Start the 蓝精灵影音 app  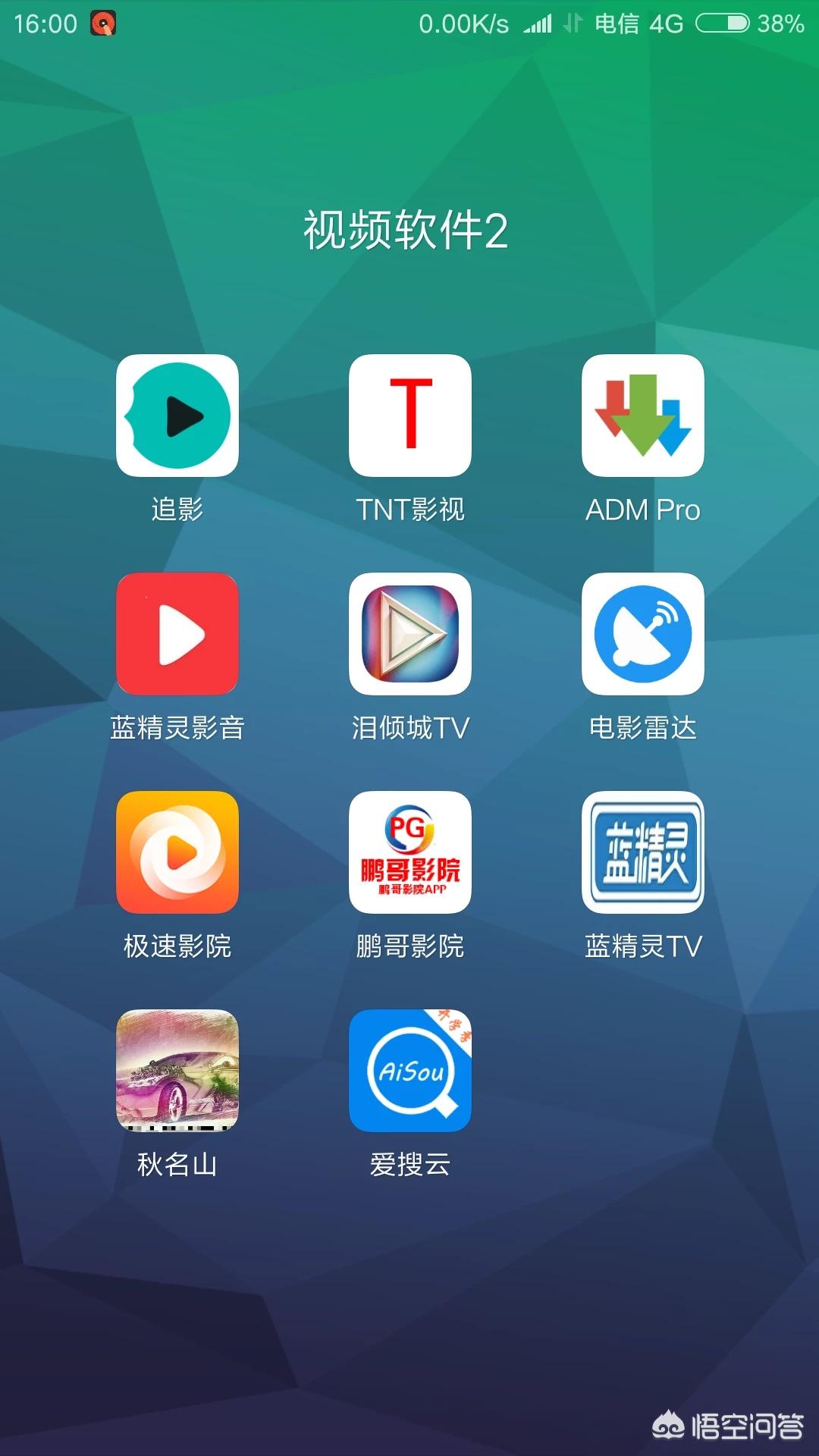[177, 634]
